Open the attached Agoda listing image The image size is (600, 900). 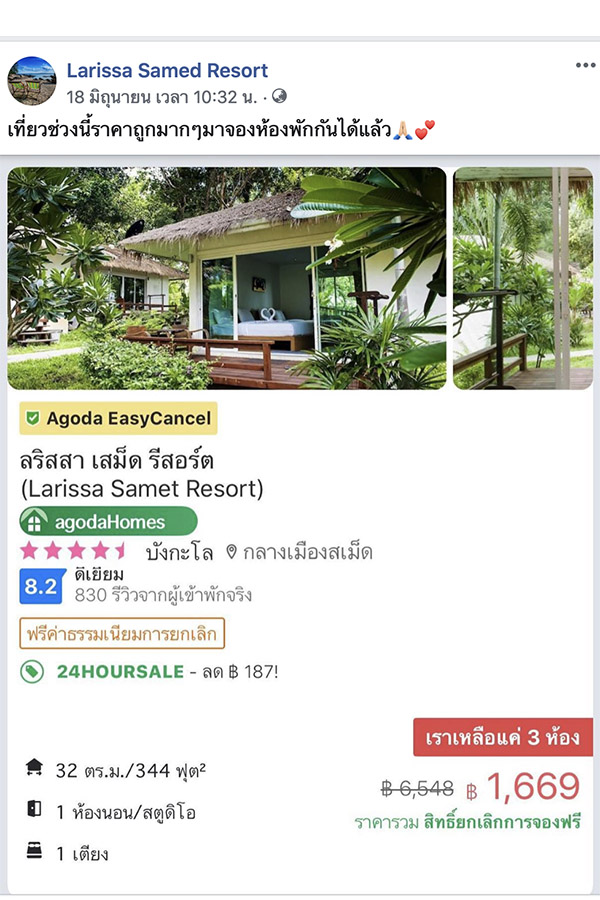click(227, 278)
